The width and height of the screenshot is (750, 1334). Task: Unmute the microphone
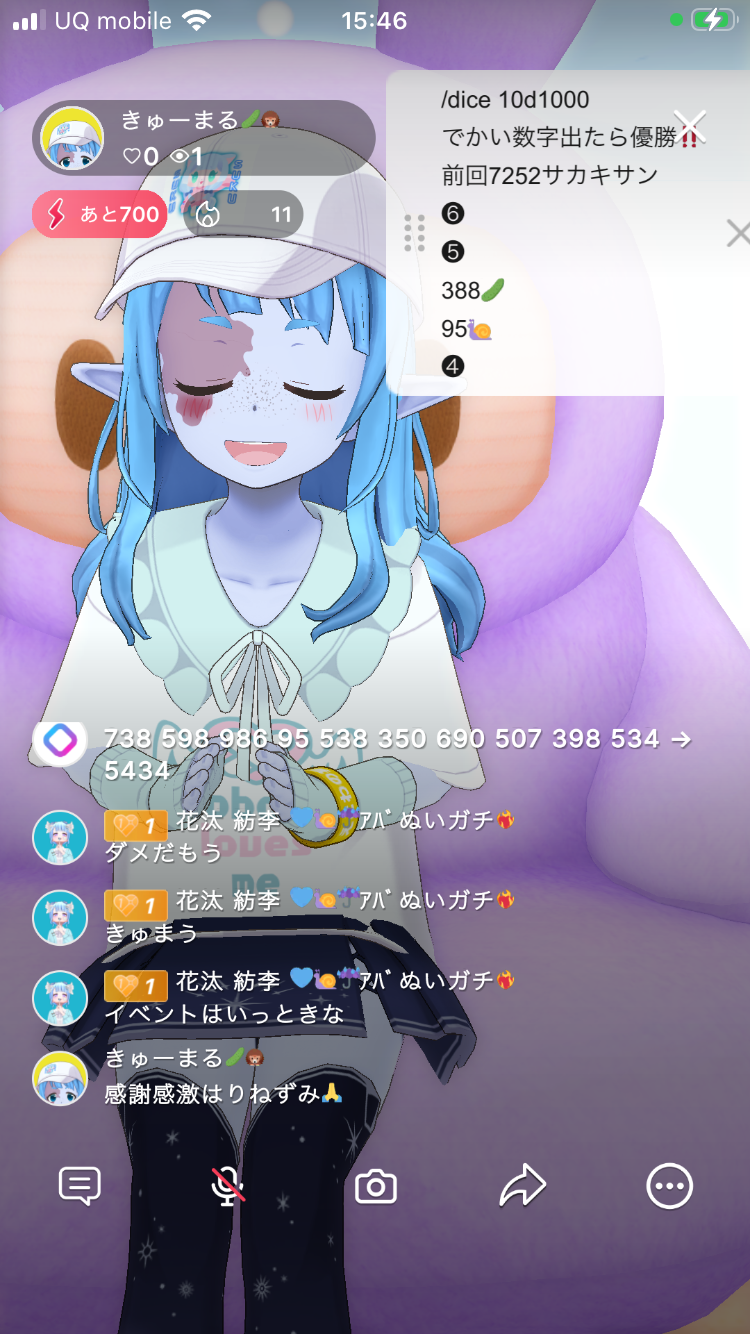coord(228,1186)
